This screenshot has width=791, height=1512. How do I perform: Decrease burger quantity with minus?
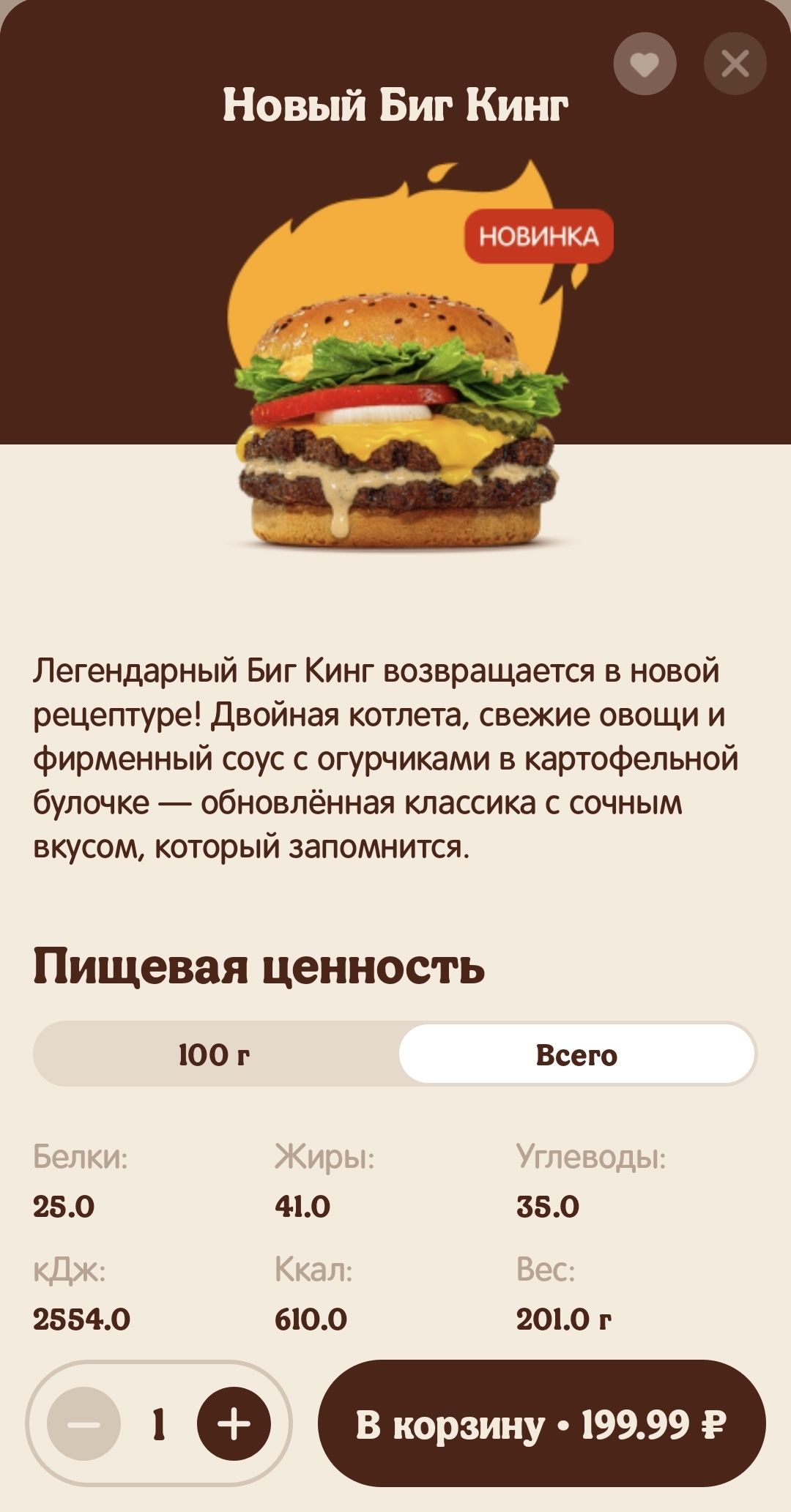click(84, 1424)
